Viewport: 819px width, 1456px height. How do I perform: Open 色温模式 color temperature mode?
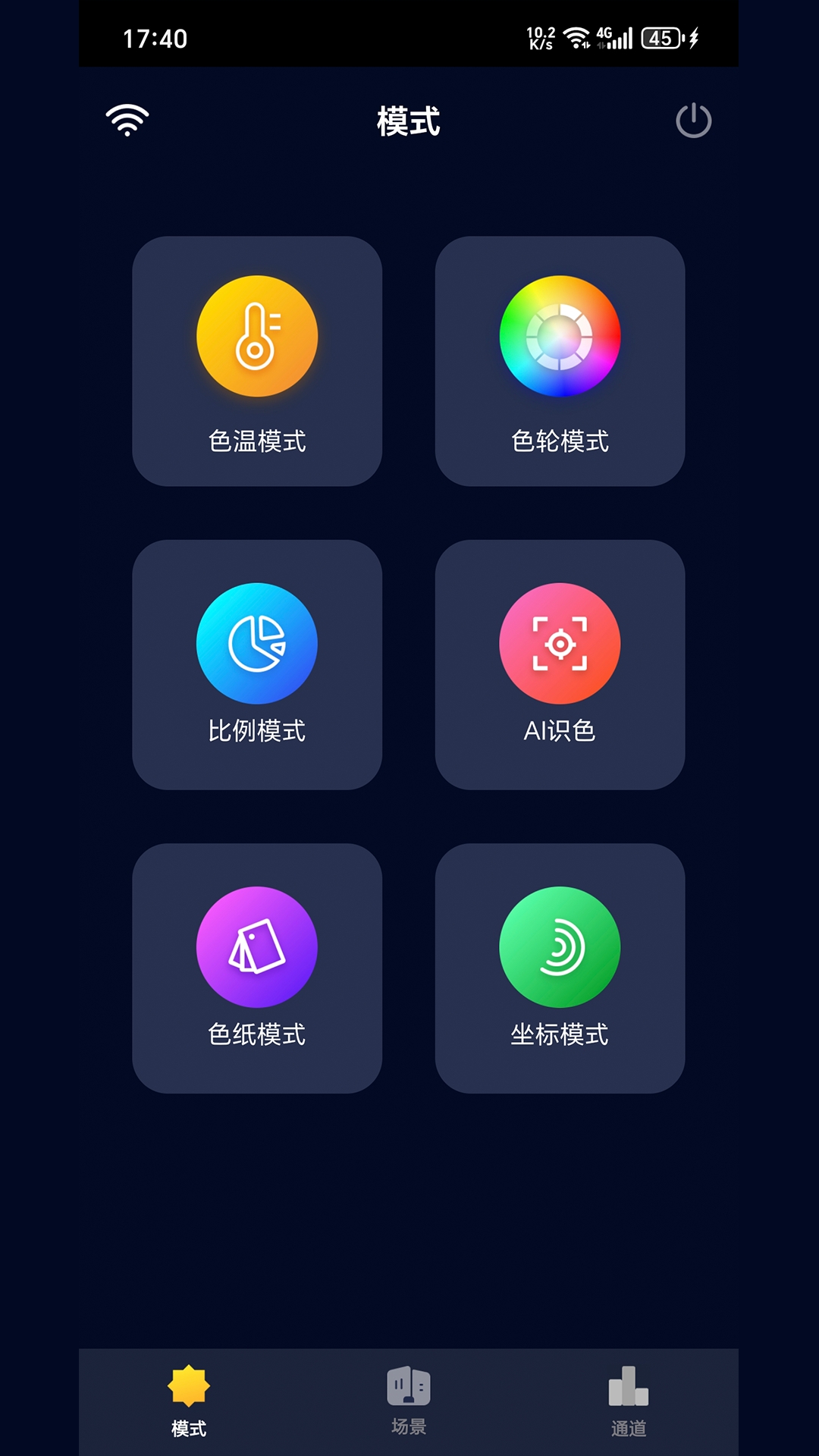257,361
